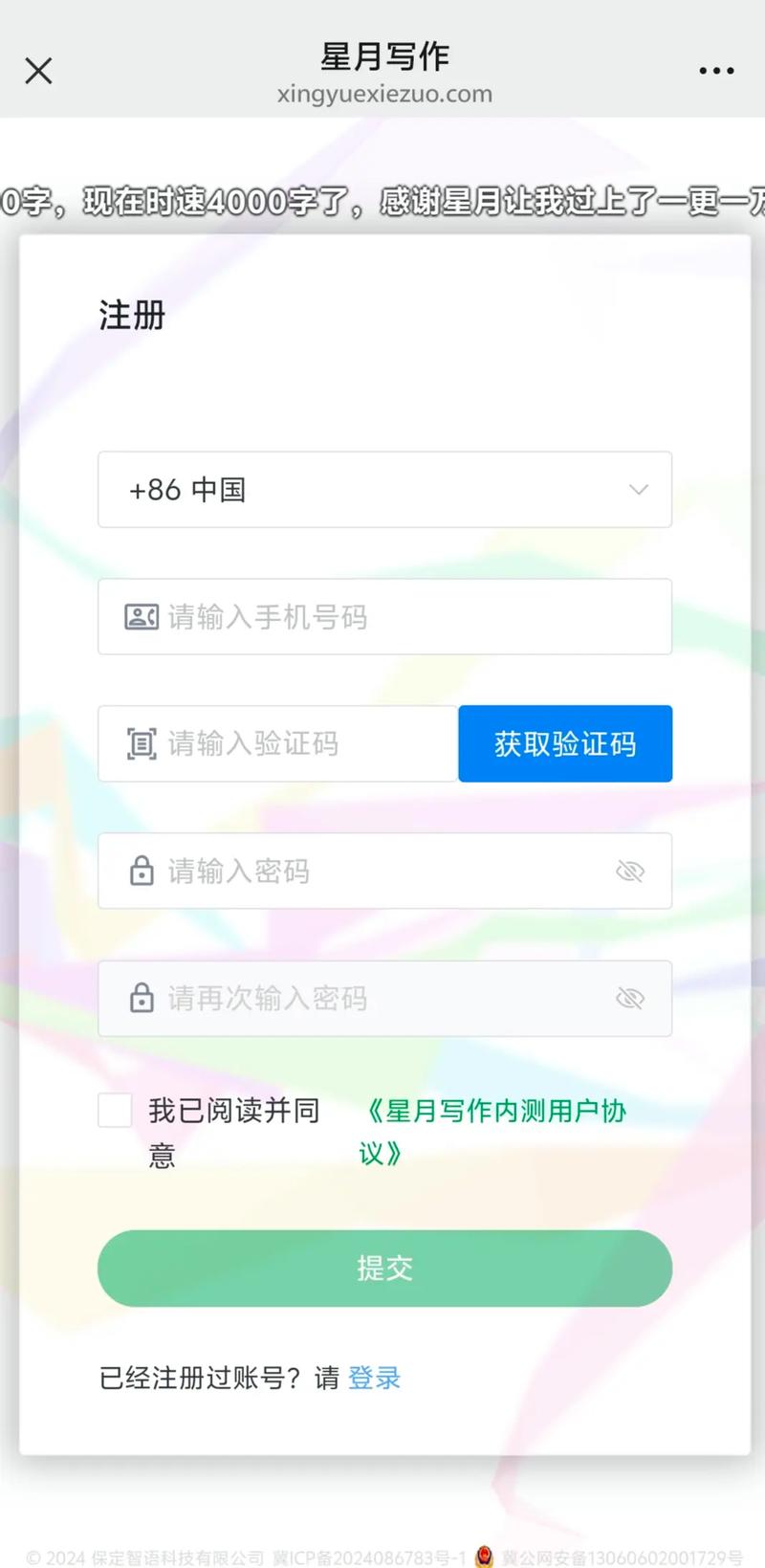
Task: Click the phone number input field
Action: click(382, 616)
